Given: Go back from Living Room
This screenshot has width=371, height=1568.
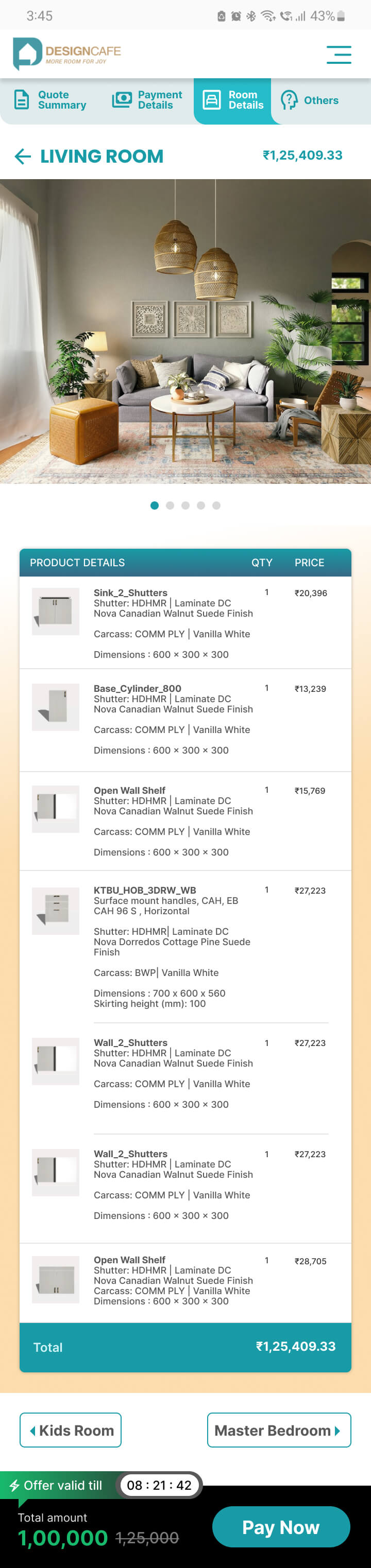Looking at the screenshot, I should coord(23,156).
